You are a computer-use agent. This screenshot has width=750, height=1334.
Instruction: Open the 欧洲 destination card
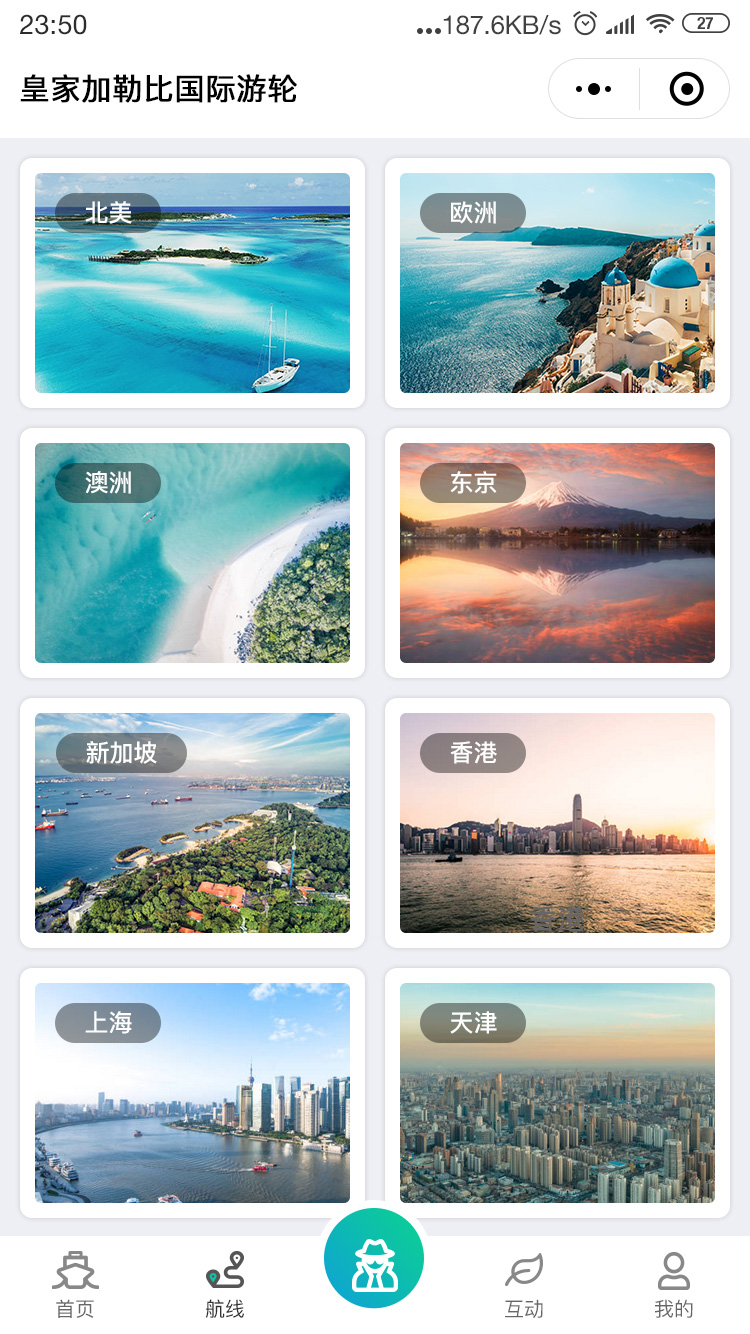tap(557, 283)
